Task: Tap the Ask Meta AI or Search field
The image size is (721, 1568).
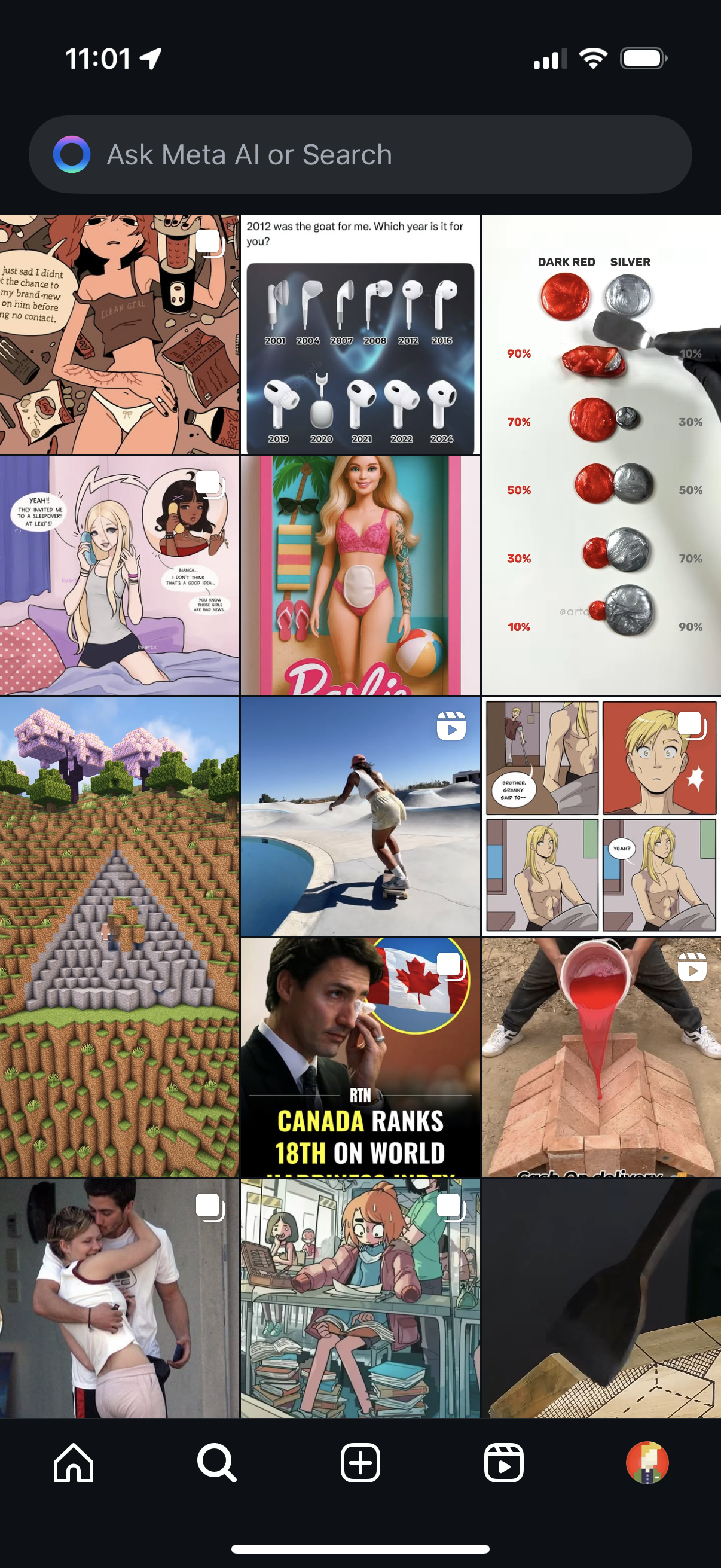Action: pos(359,155)
